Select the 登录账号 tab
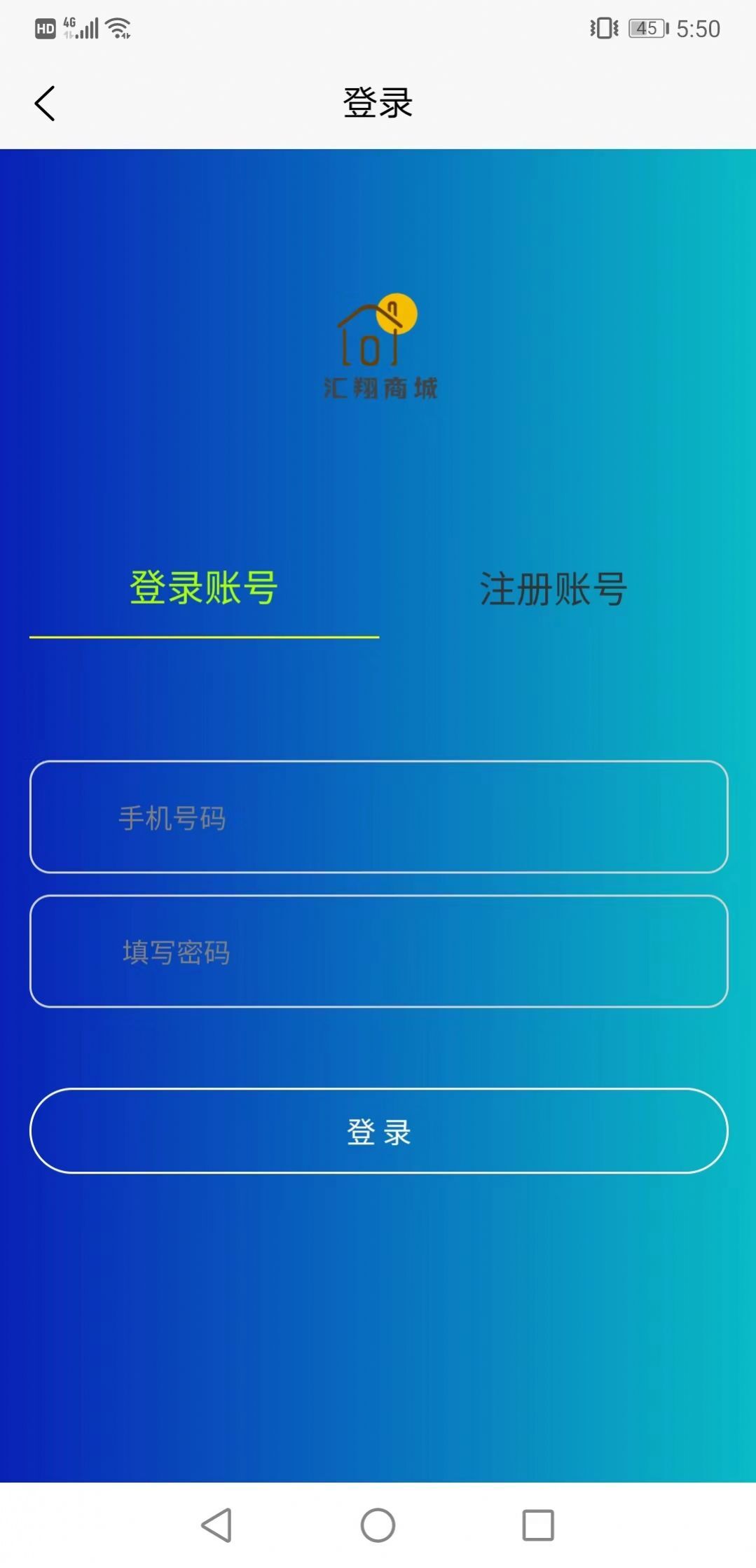The width and height of the screenshot is (756, 1568). (202, 588)
